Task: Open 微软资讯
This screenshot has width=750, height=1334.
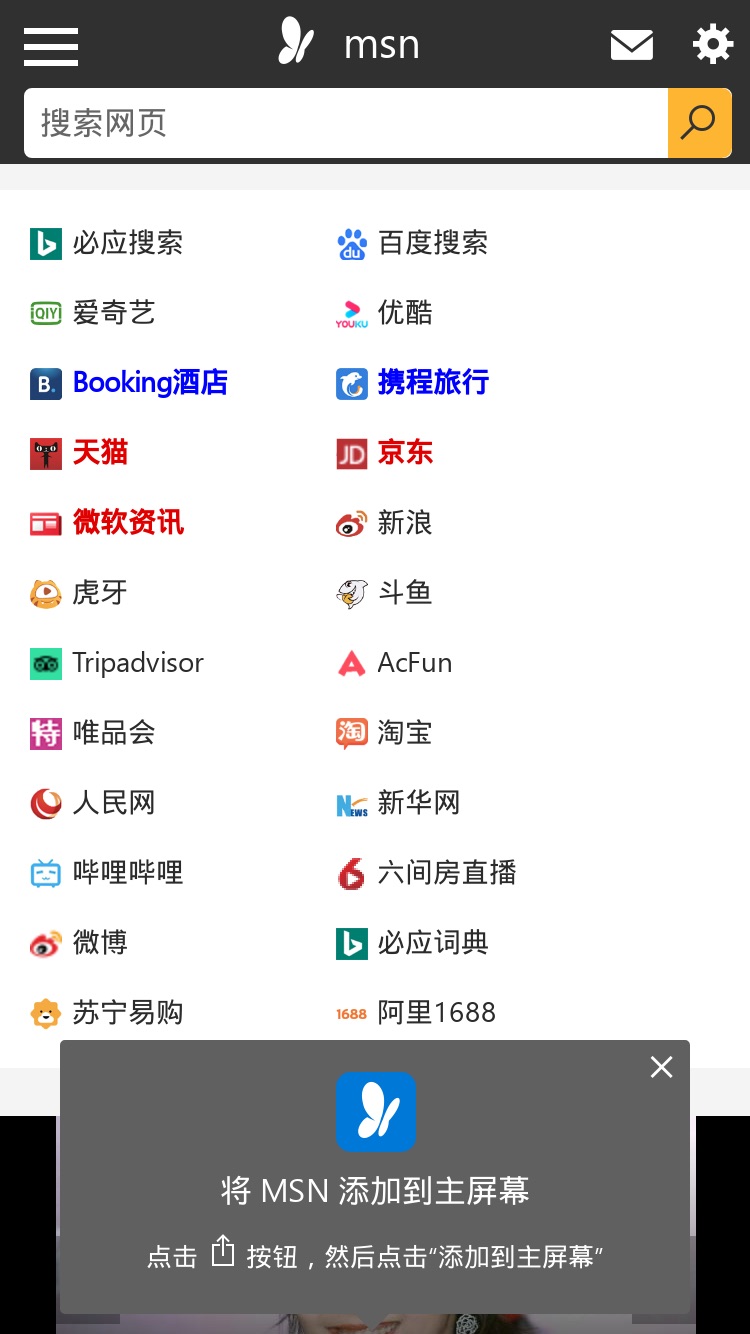Action: point(107,523)
